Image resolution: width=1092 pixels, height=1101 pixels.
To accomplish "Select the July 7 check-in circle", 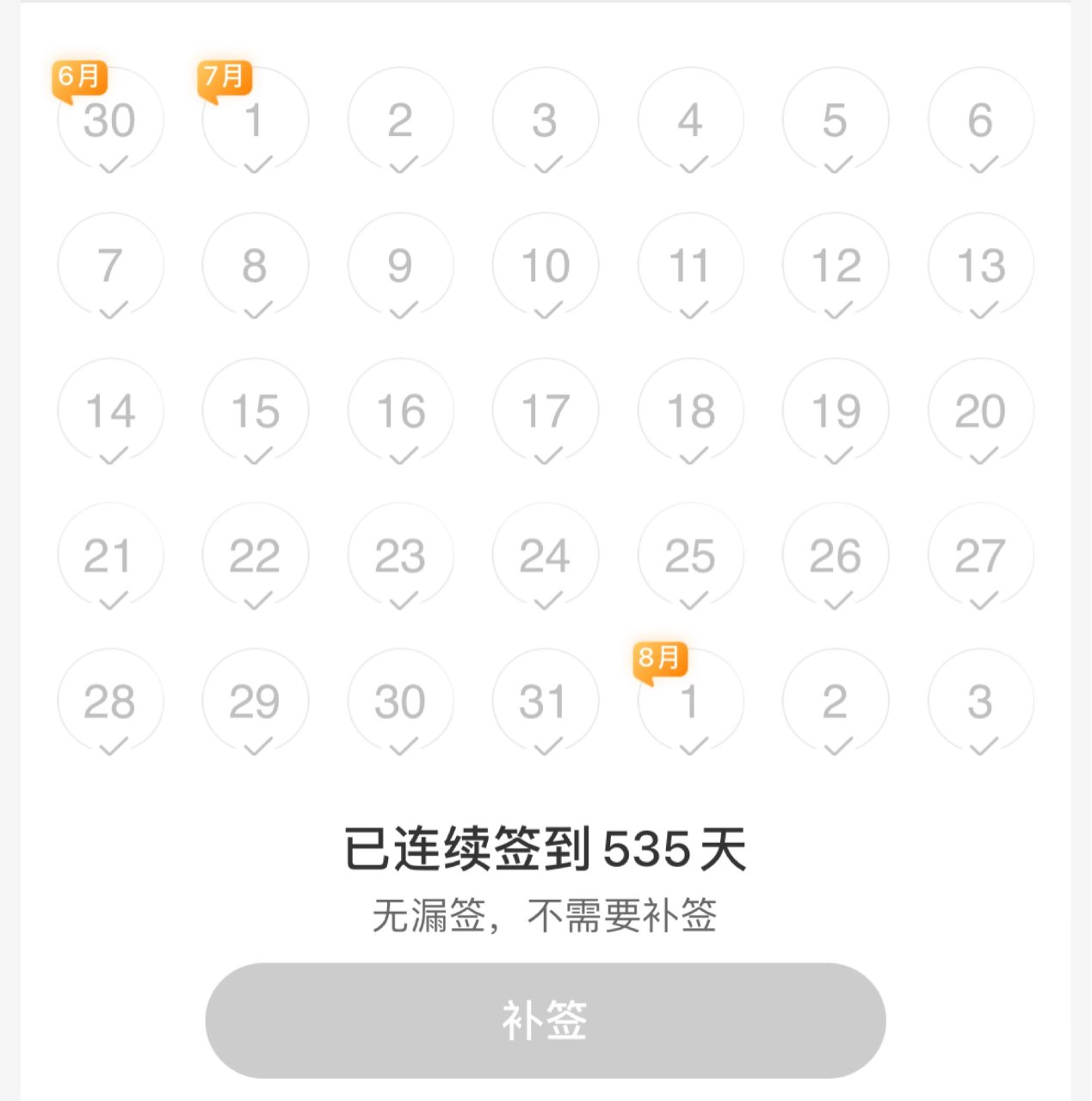I will (x=109, y=266).
